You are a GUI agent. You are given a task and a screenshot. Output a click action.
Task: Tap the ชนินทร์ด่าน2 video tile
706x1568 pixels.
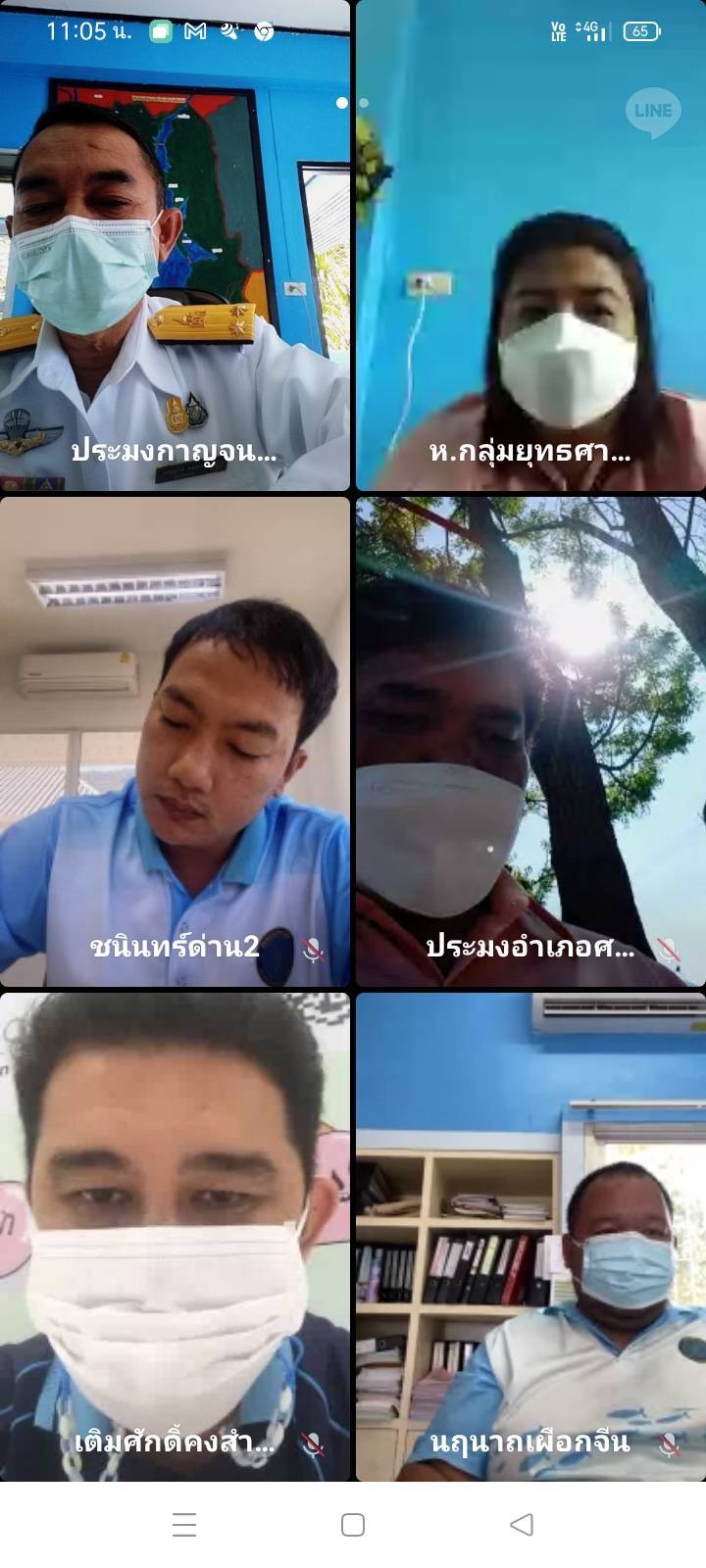pyautogui.click(x=175, y=741)
